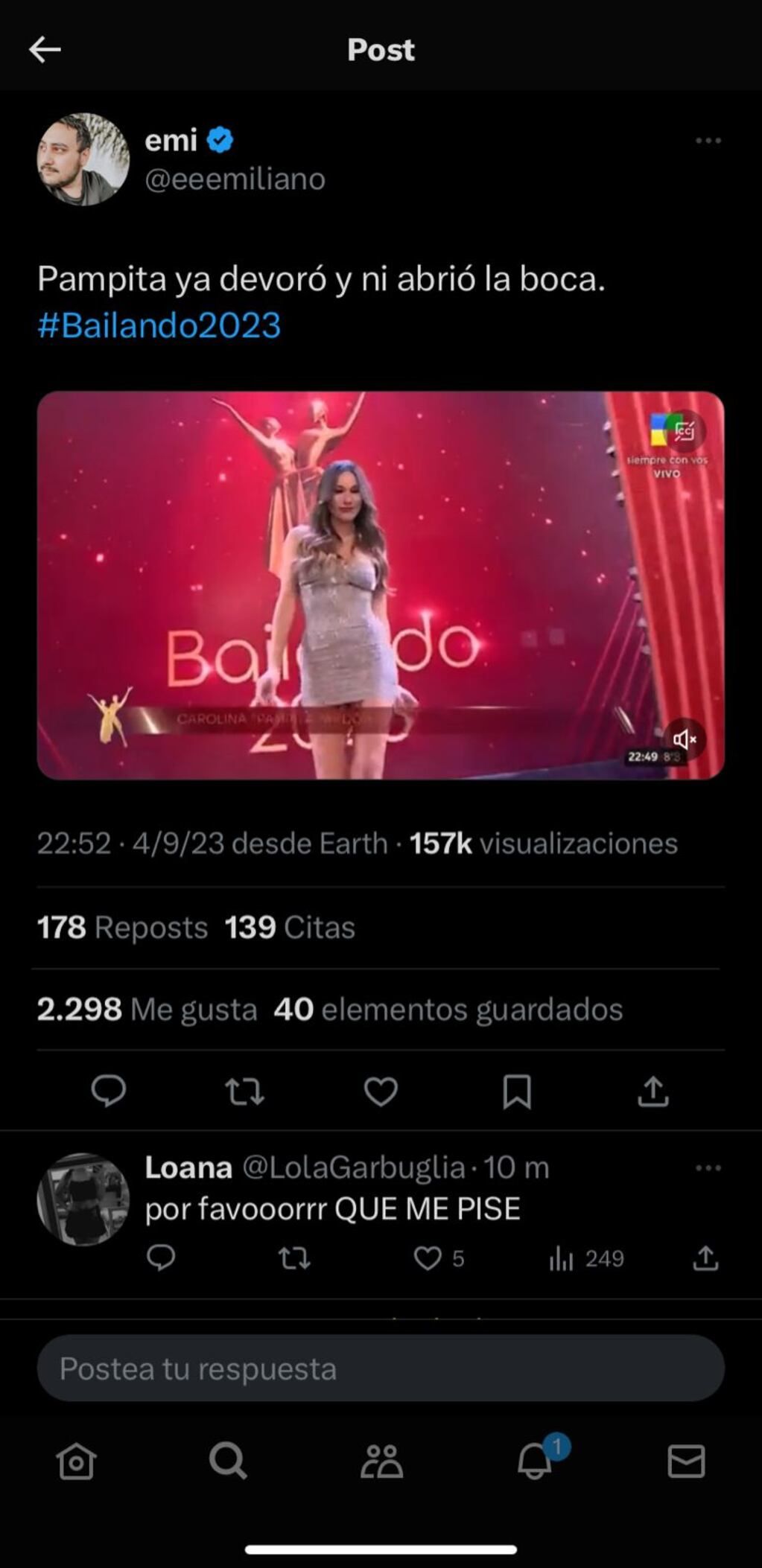Like the post with the heart icon
Screen dimensions: 762x1568
[381, 1092]
